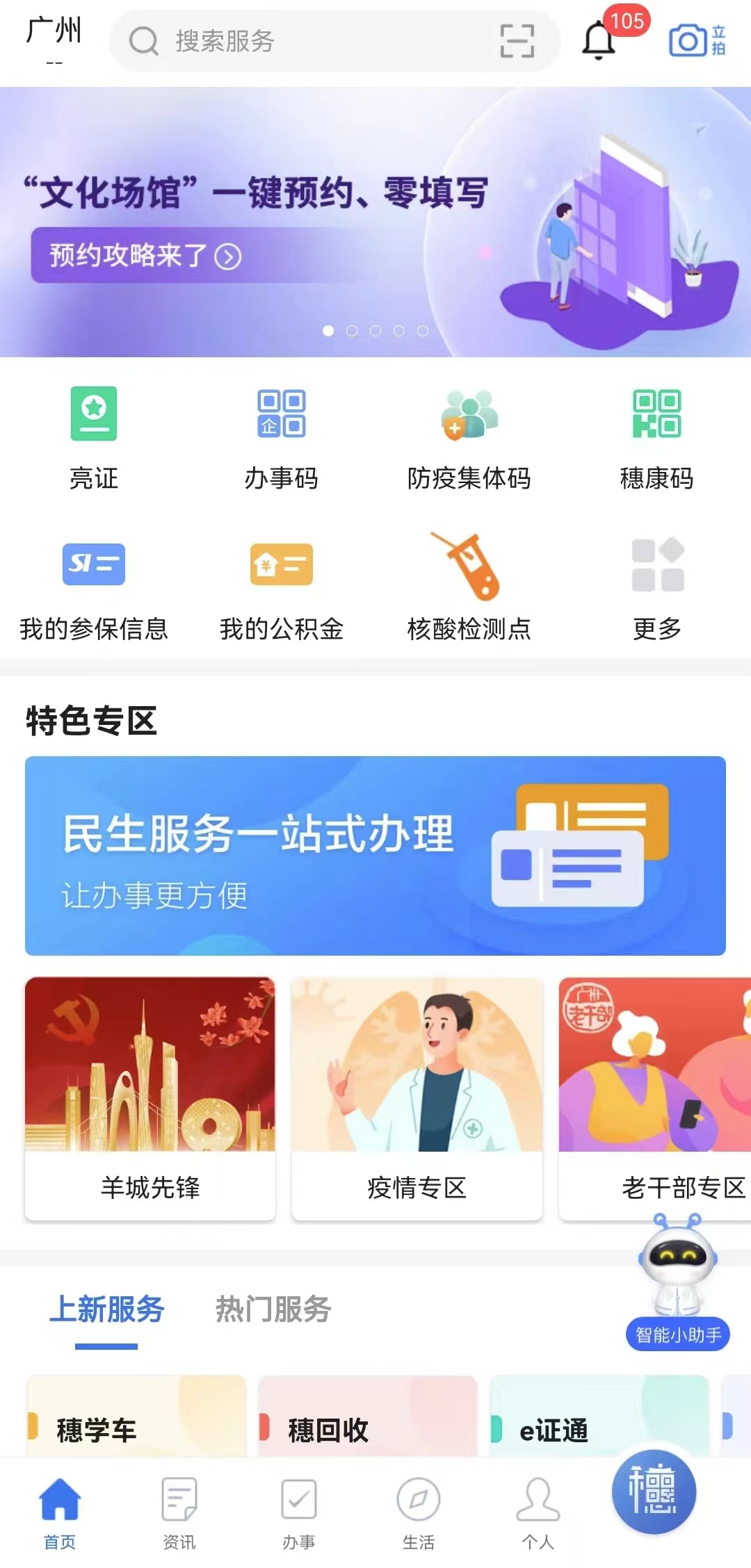Open the 羊城先锋 card
Screen dimensions: 751x1568
pos(150,1098)
